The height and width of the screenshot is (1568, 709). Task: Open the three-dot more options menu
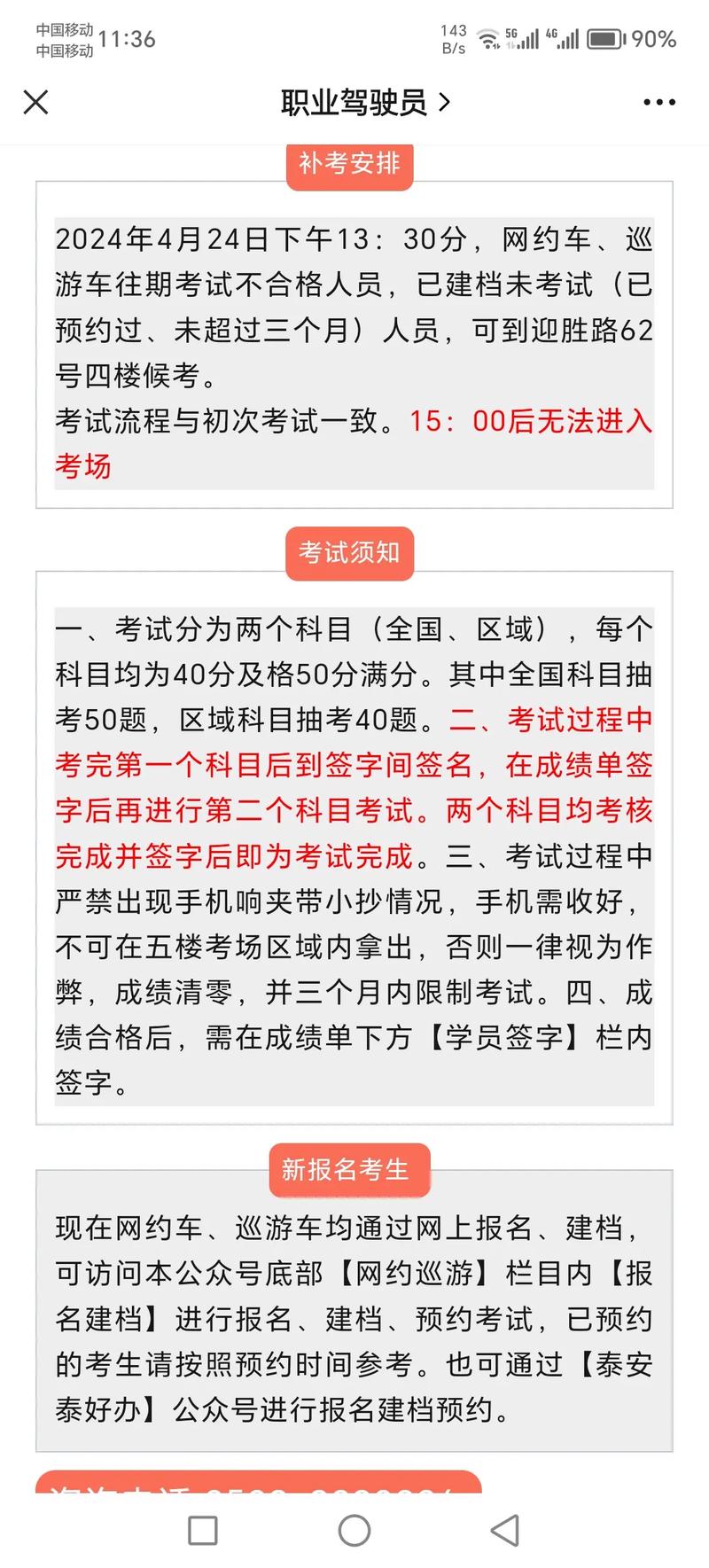click(659, 103)
